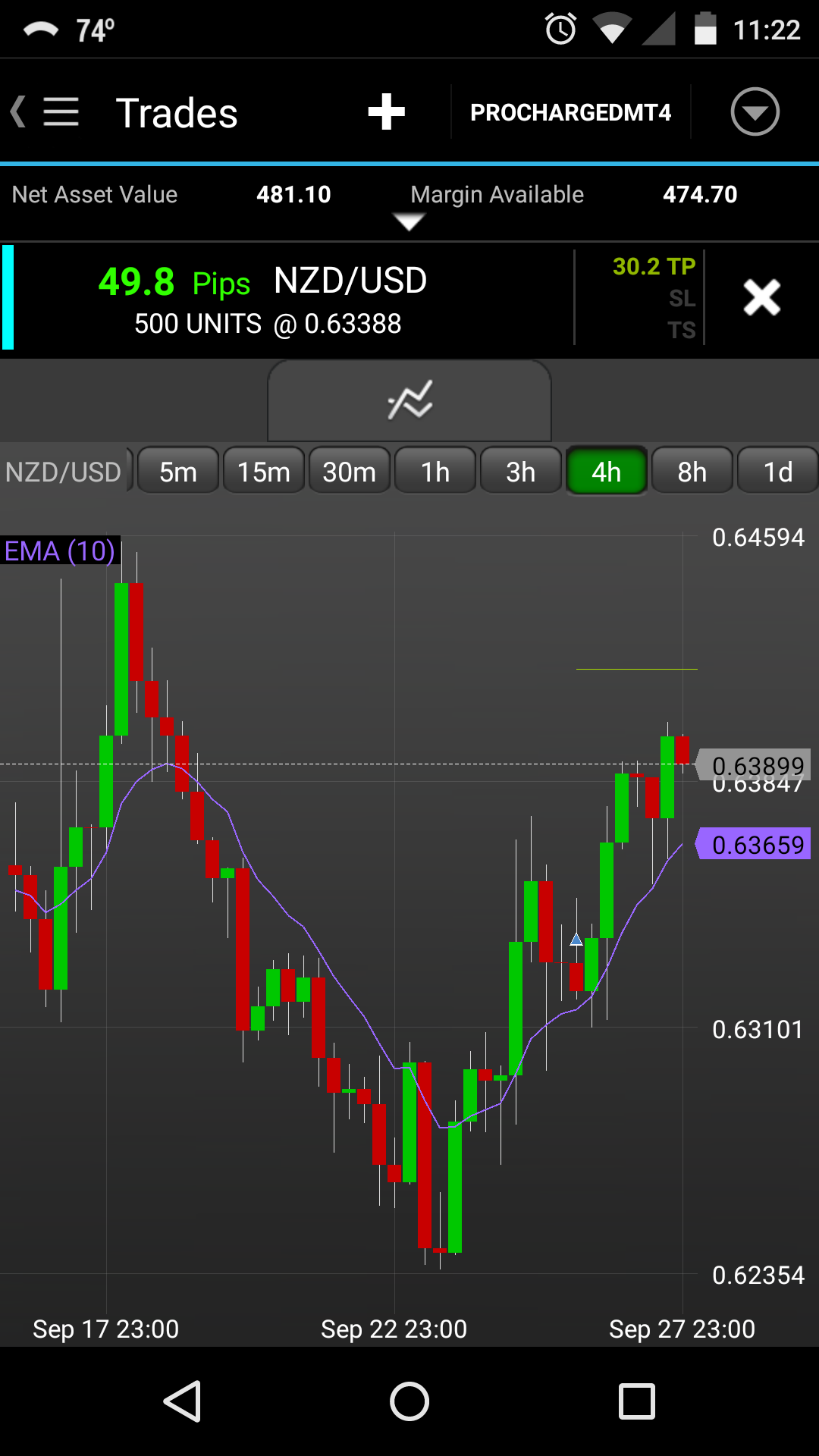Edit the 30.2 TP take profit
Screen dimensions: 819x1456
tap(654, 267)
